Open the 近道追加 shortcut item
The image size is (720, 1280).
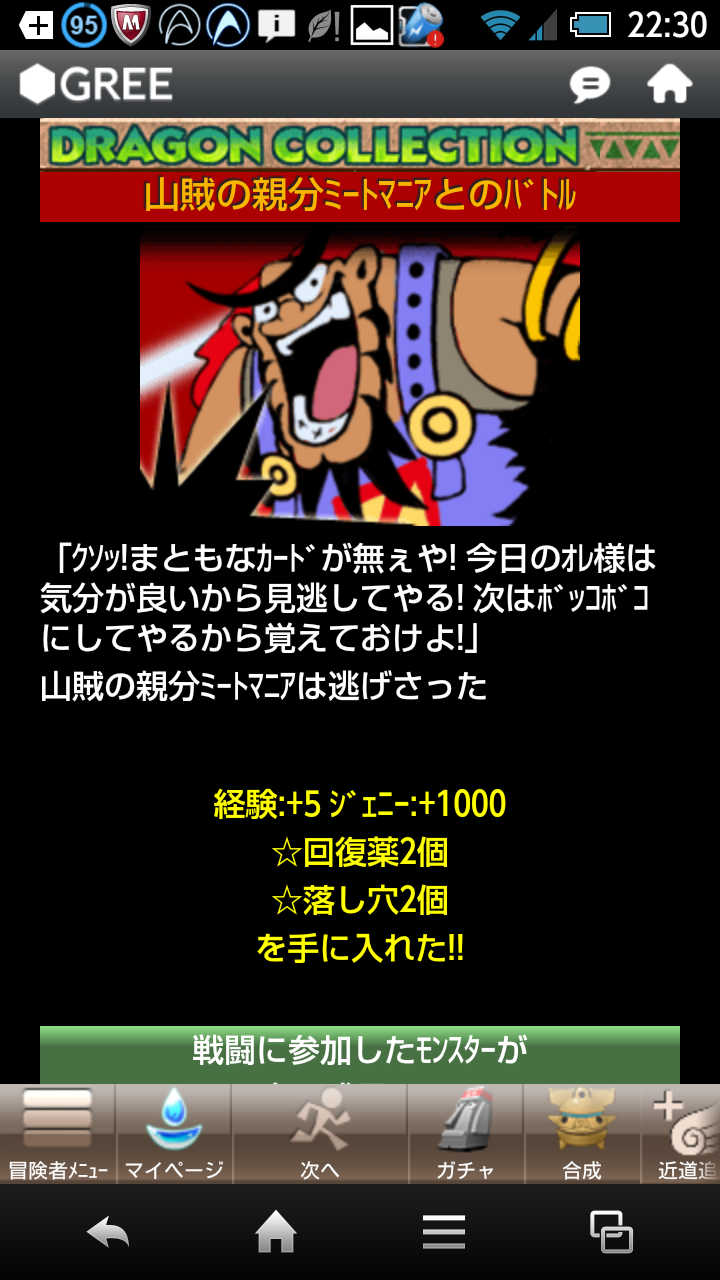click(x=685, y=1135)
